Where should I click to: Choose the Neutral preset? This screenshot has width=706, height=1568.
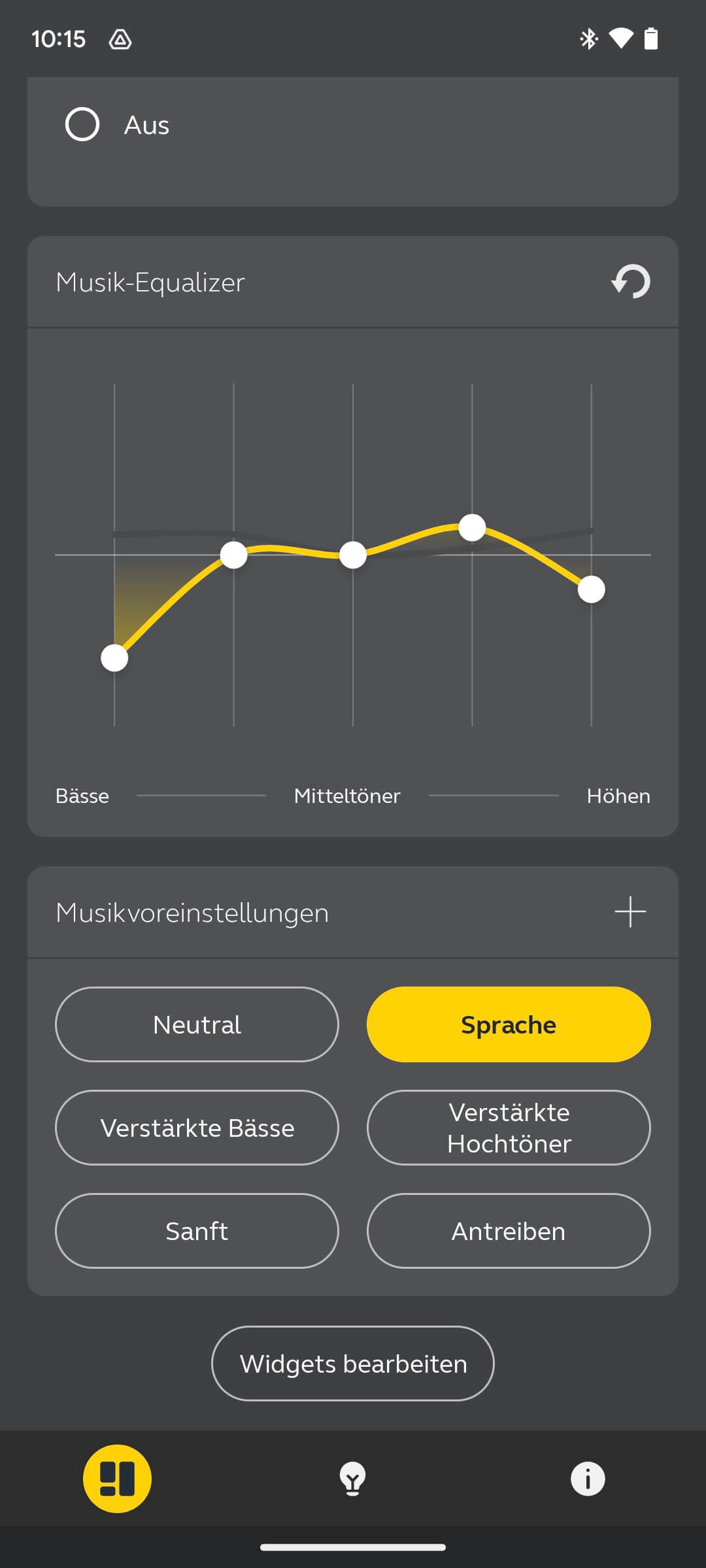197,1024
